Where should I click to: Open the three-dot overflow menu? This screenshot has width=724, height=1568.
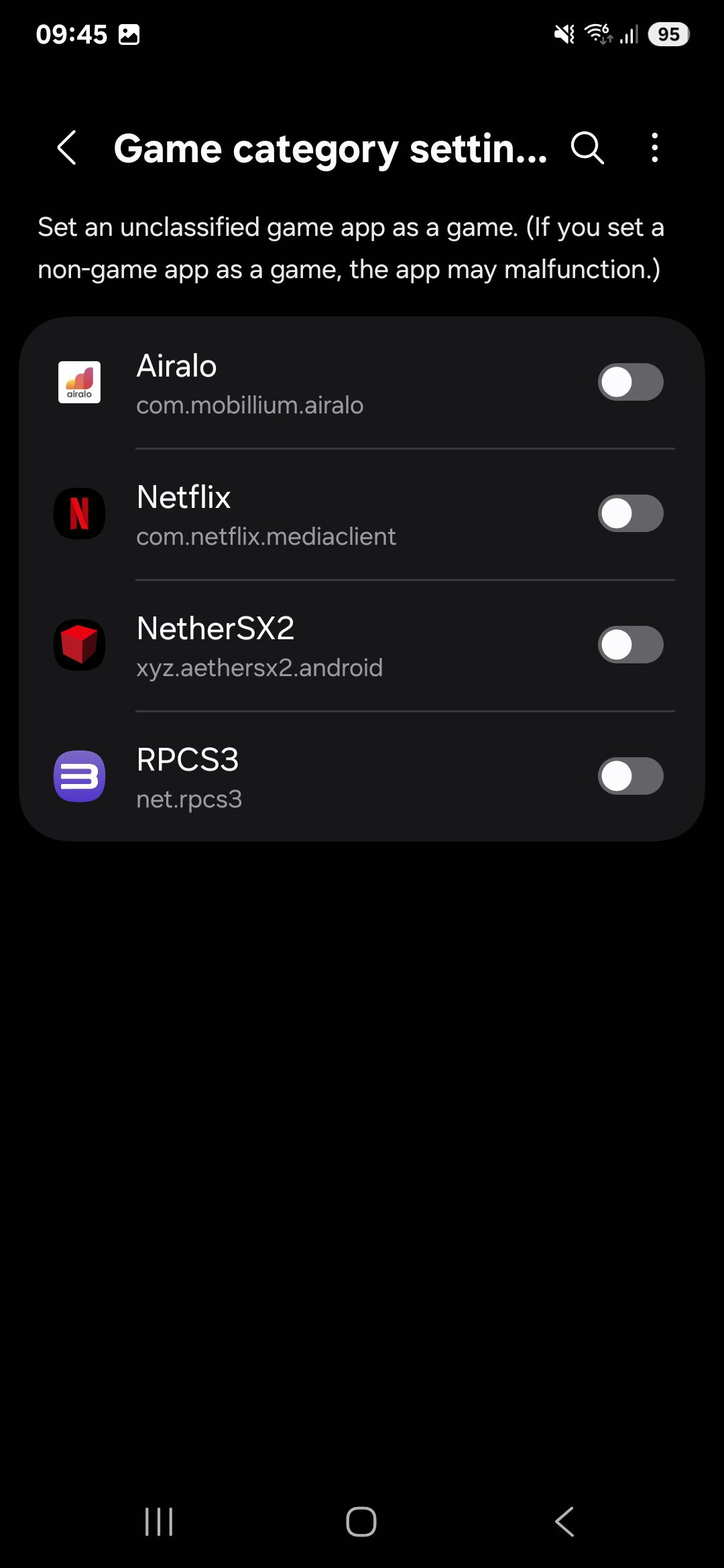(655, 147)
